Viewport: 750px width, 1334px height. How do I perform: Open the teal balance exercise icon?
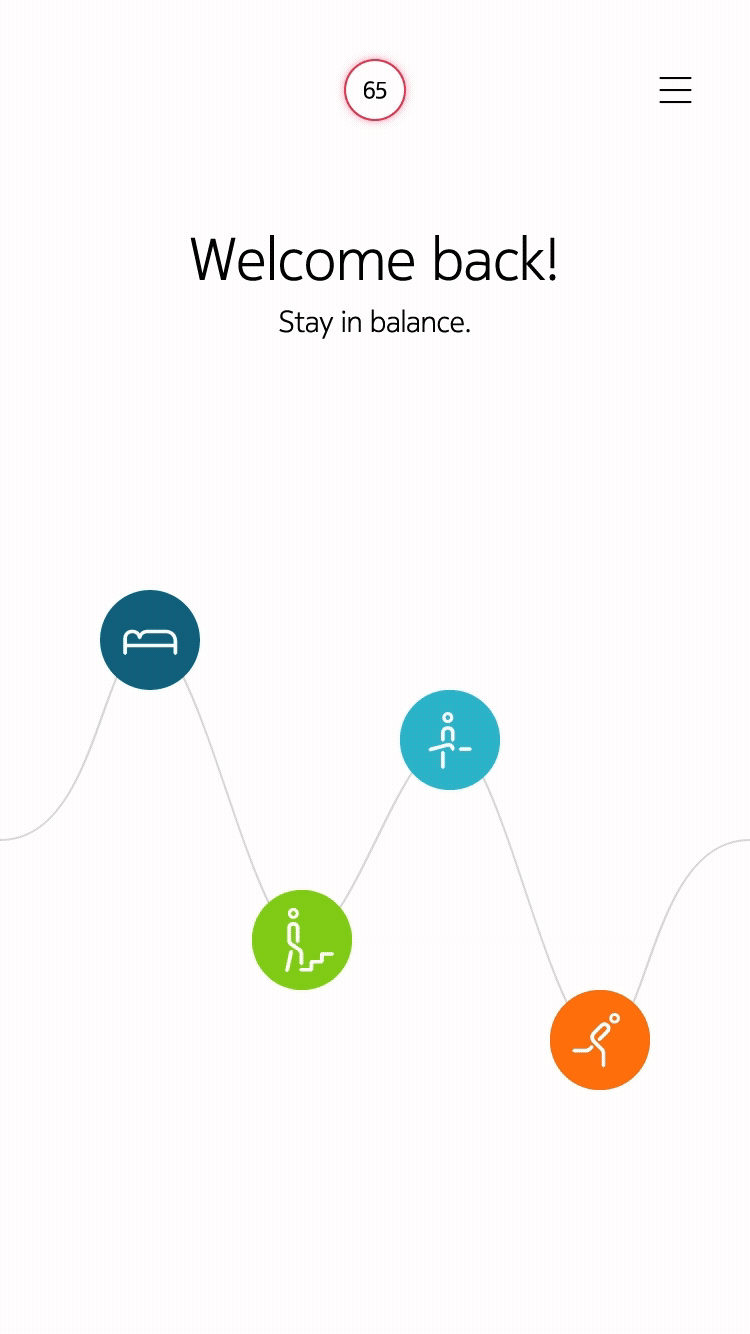450,740
